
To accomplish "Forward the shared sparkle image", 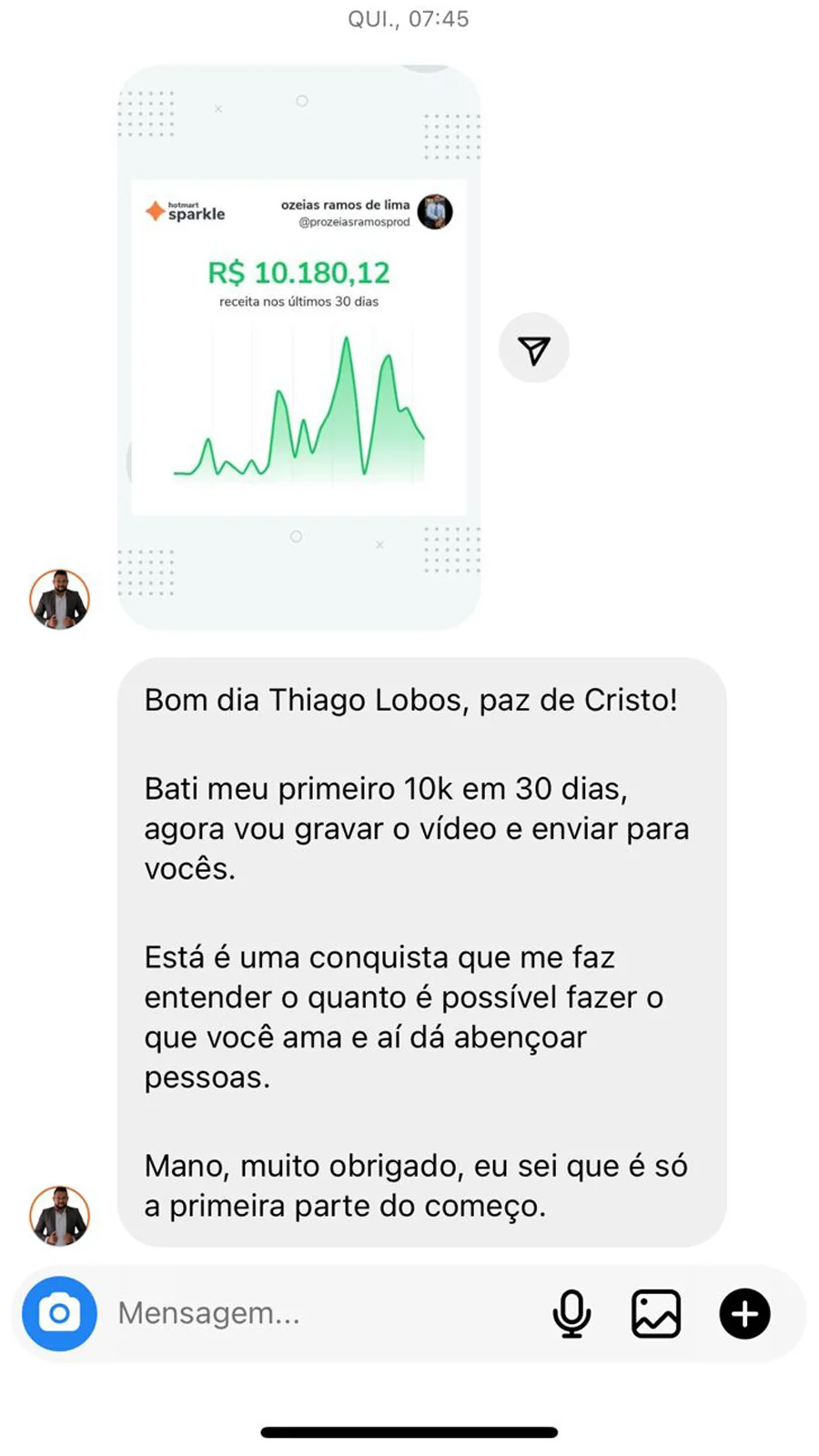I will pyautogui.click(x=533, y=349).
